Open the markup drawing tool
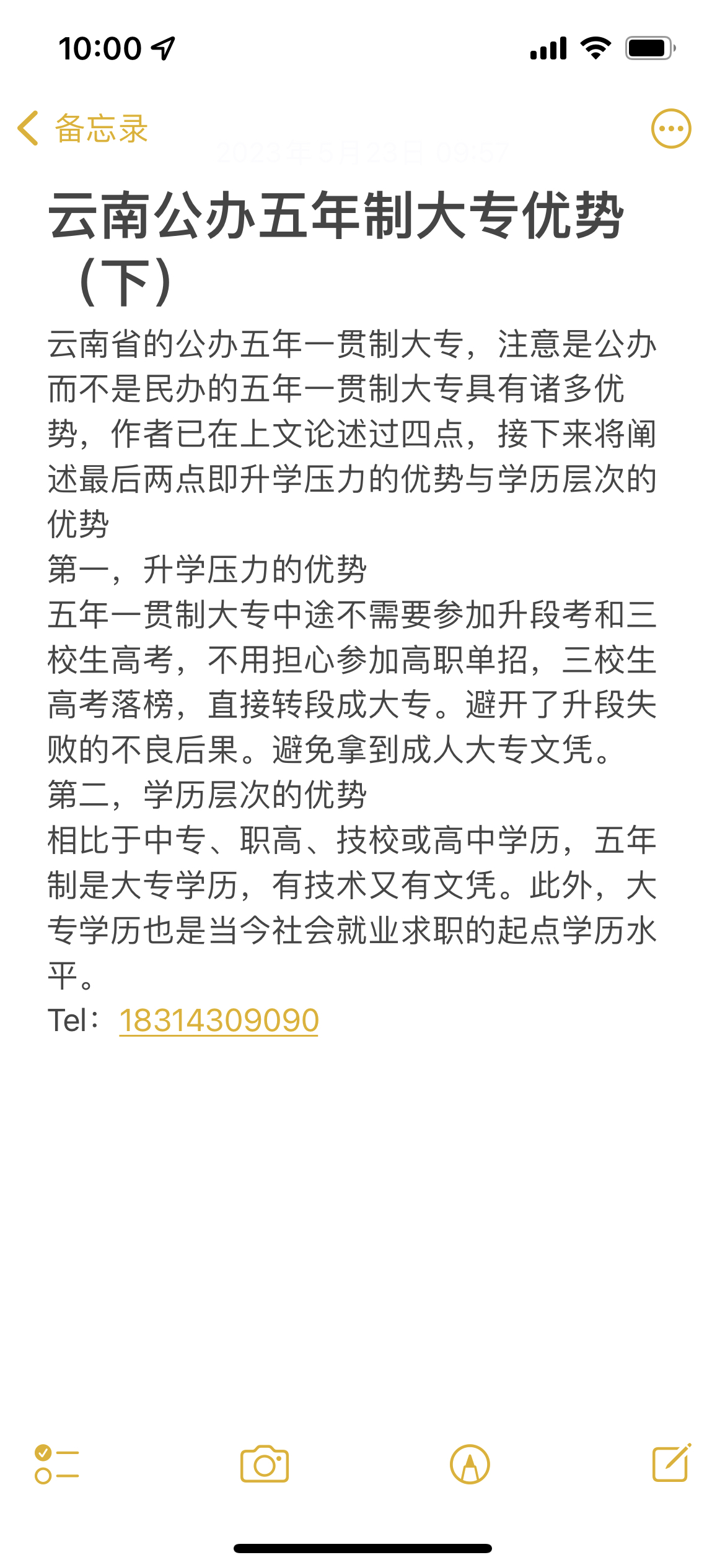 [x=470, y=1465]
